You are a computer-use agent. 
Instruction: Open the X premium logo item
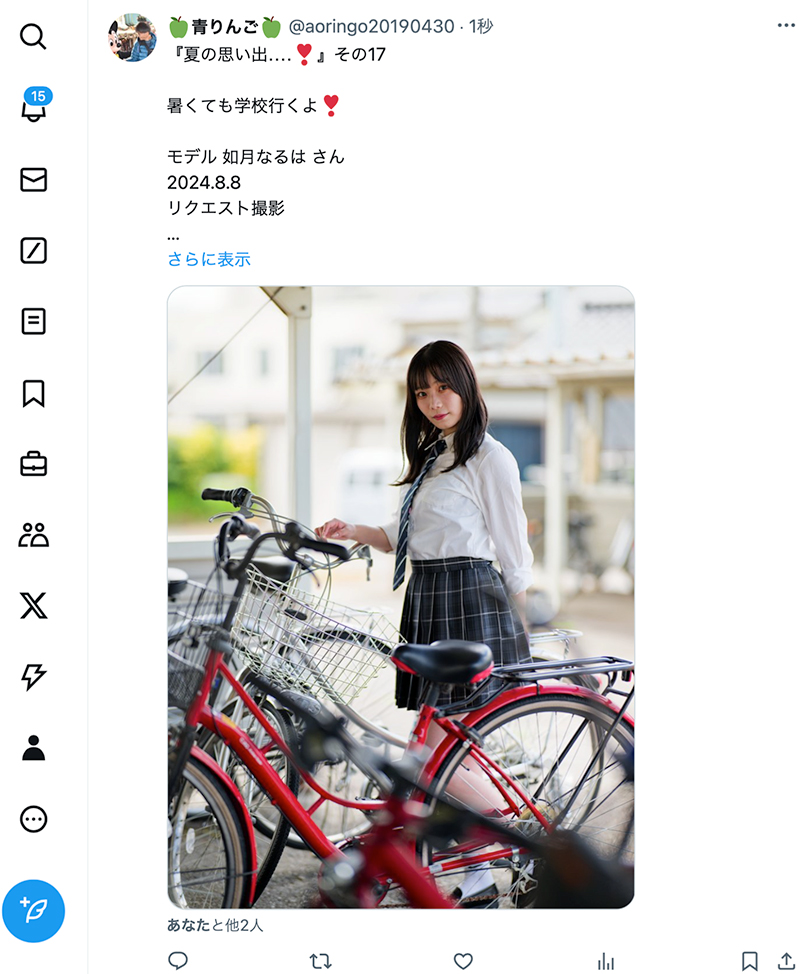point(34,606)
